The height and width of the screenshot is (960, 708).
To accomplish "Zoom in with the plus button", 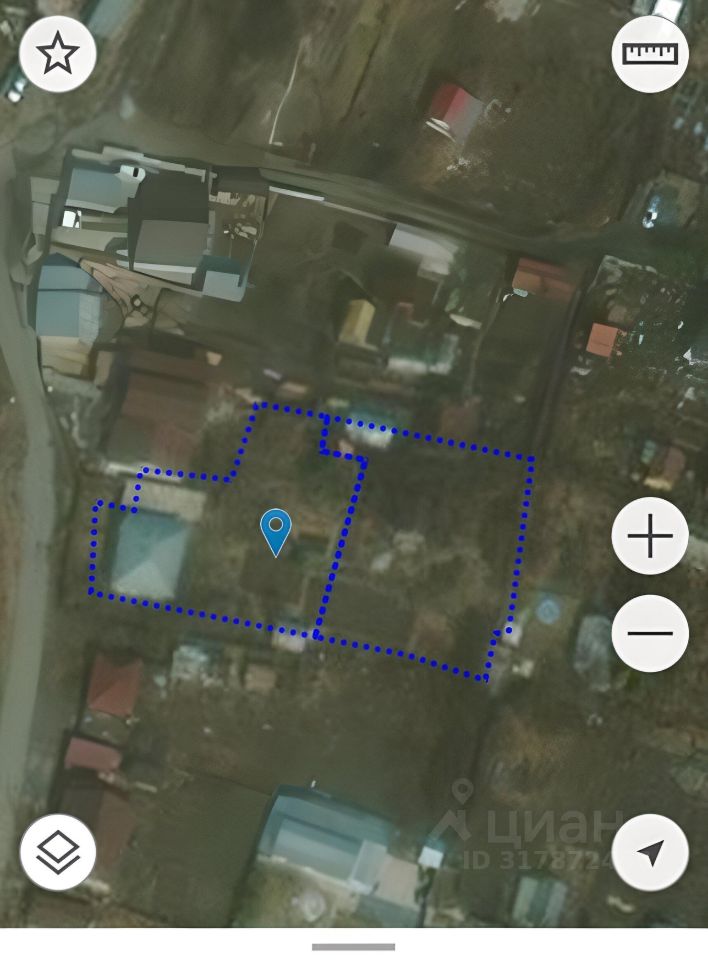I will click(x=650, y=538).
